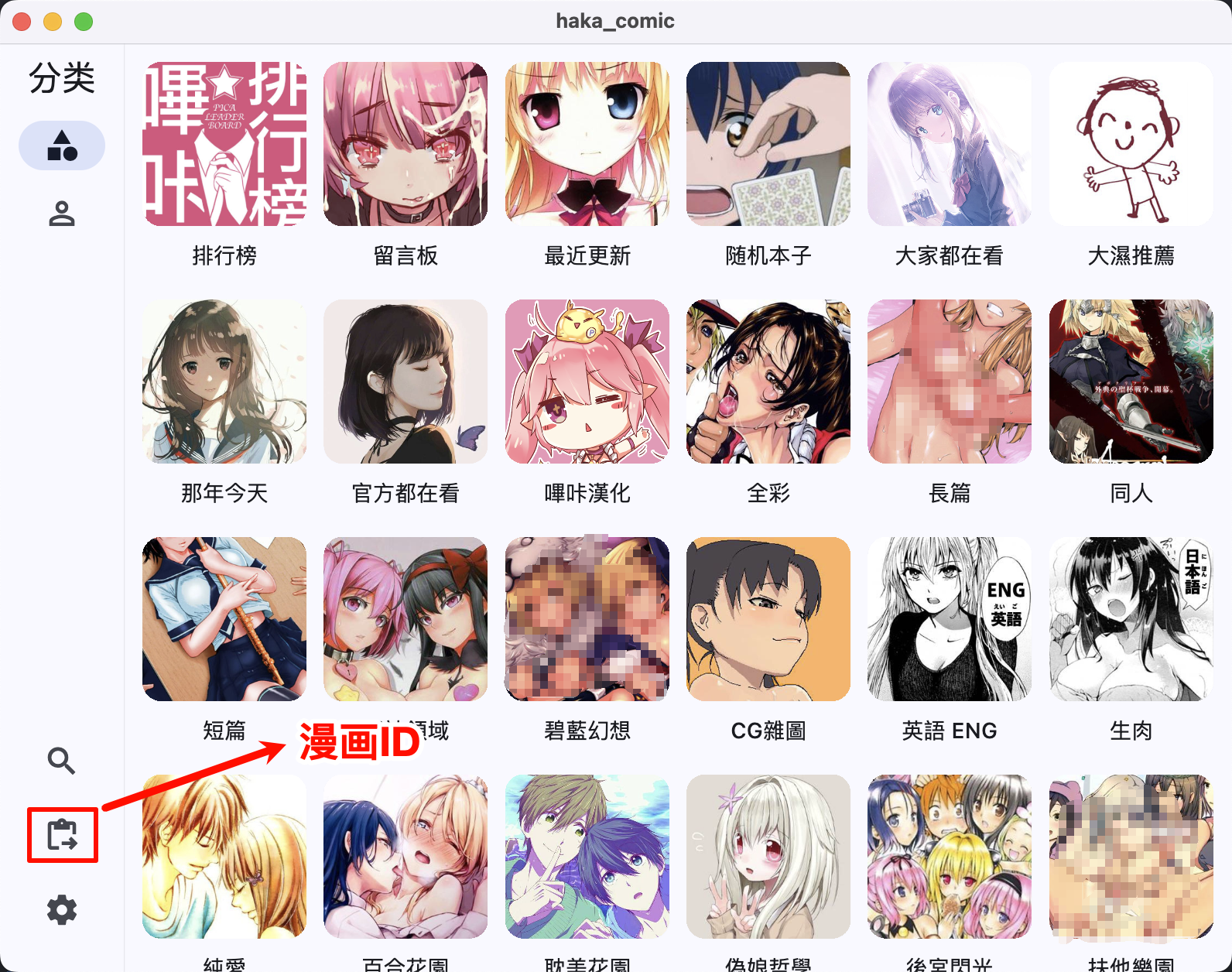Open the 英語 ENG category
This screenshot has height=972, width=1232.
tap(949, 620)
